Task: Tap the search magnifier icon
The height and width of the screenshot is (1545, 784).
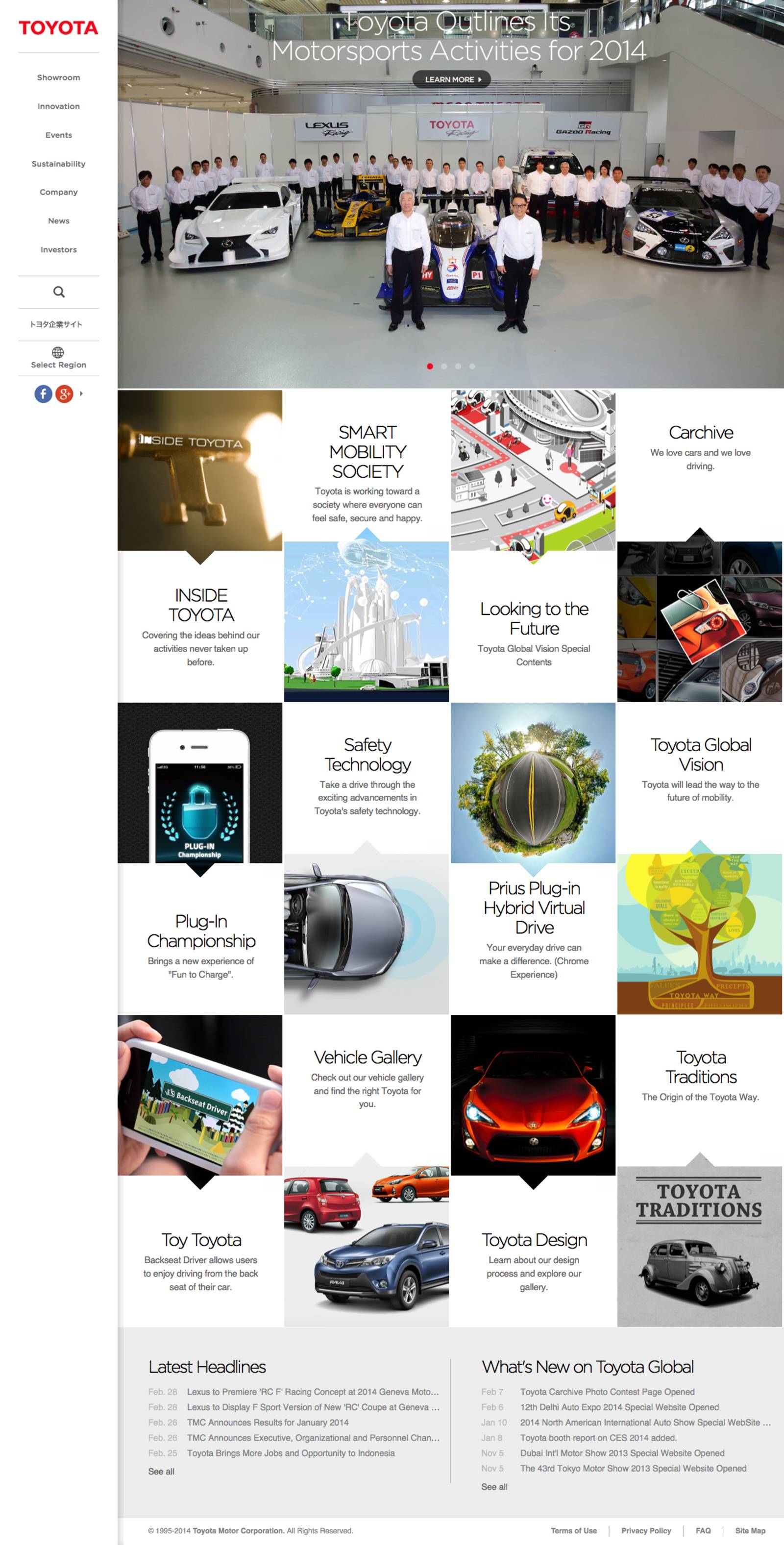Action: [58, 292]
